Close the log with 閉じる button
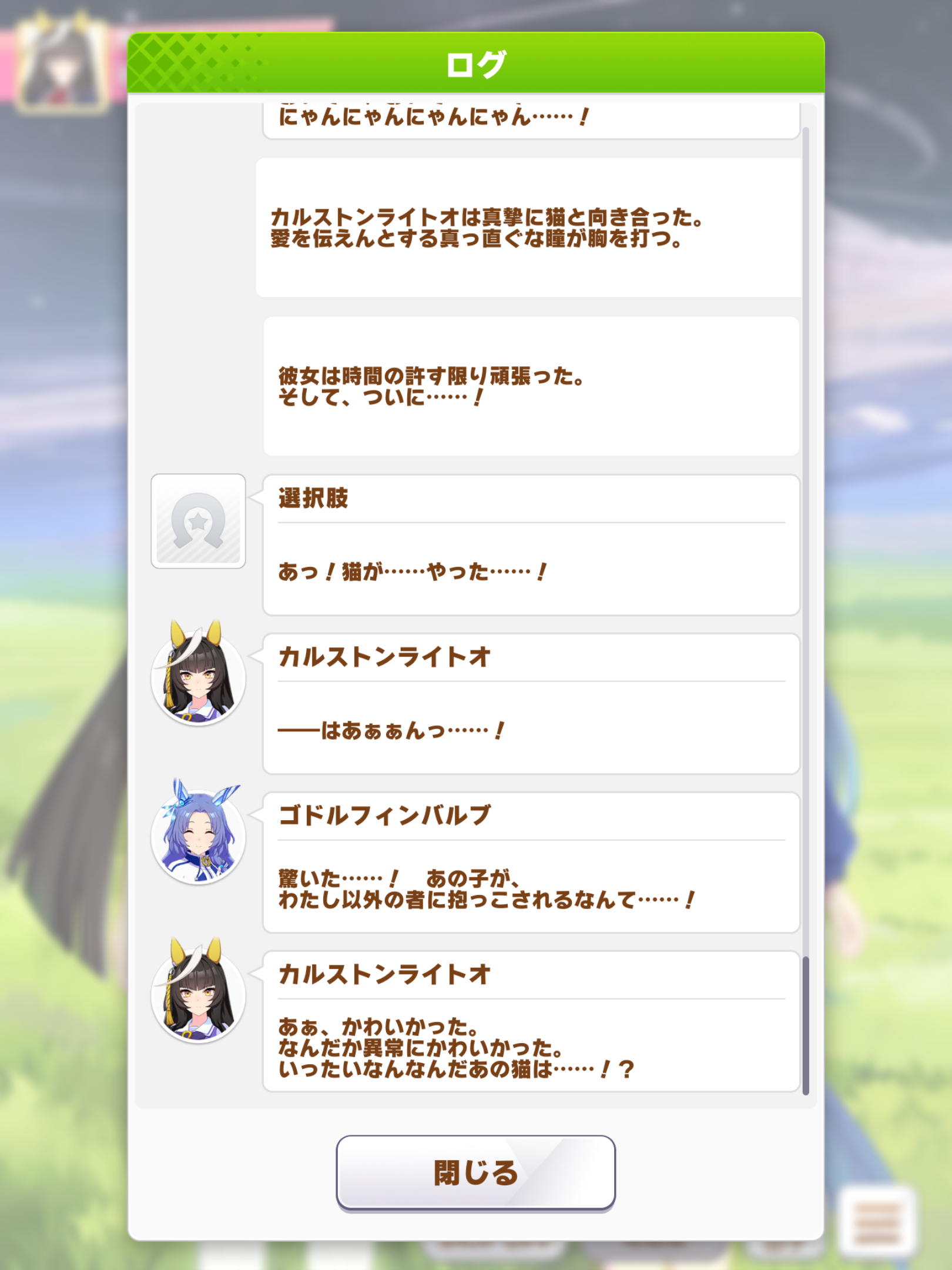 [475, 1172]
